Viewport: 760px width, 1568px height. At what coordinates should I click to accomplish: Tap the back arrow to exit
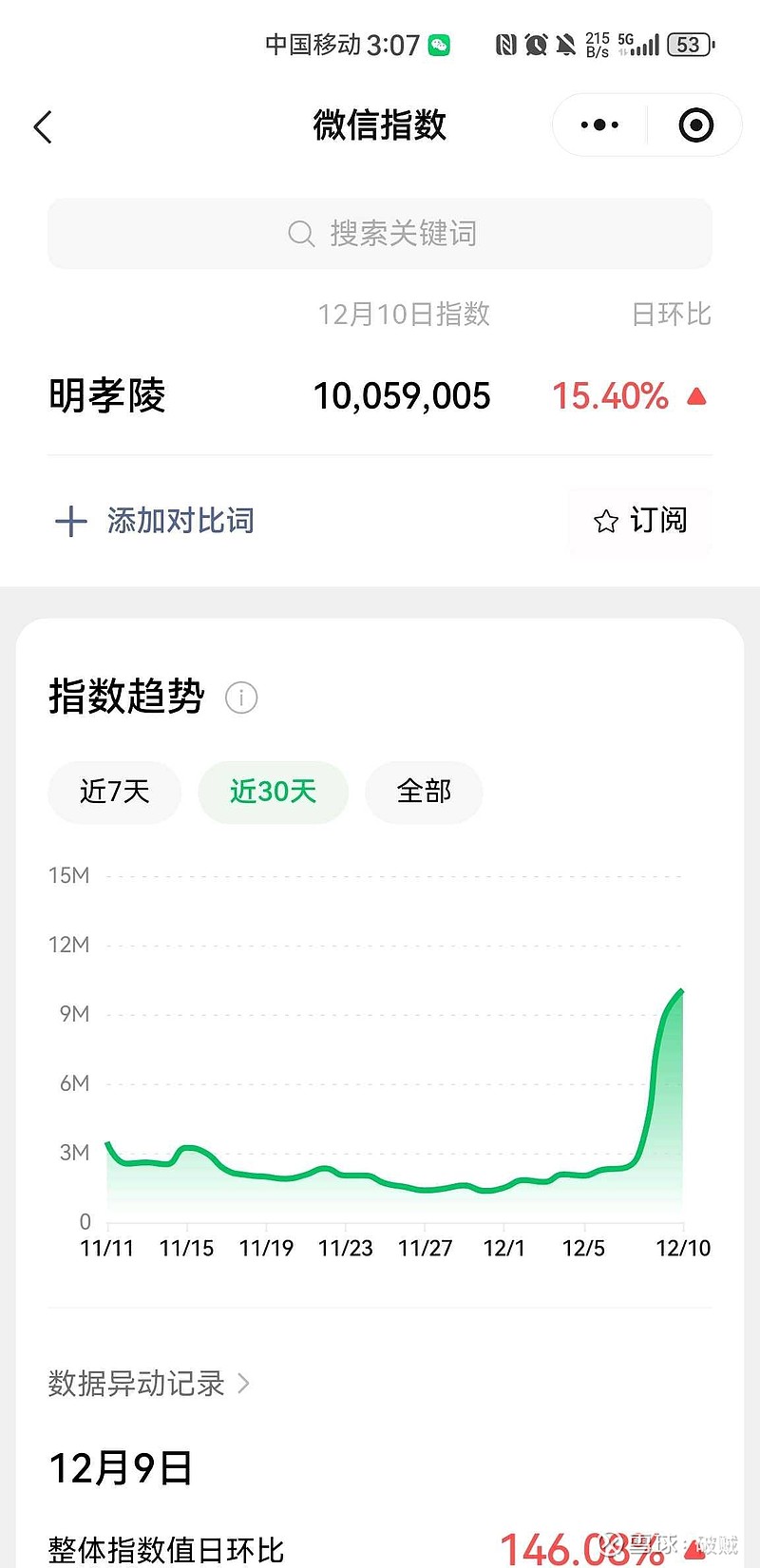42,126
